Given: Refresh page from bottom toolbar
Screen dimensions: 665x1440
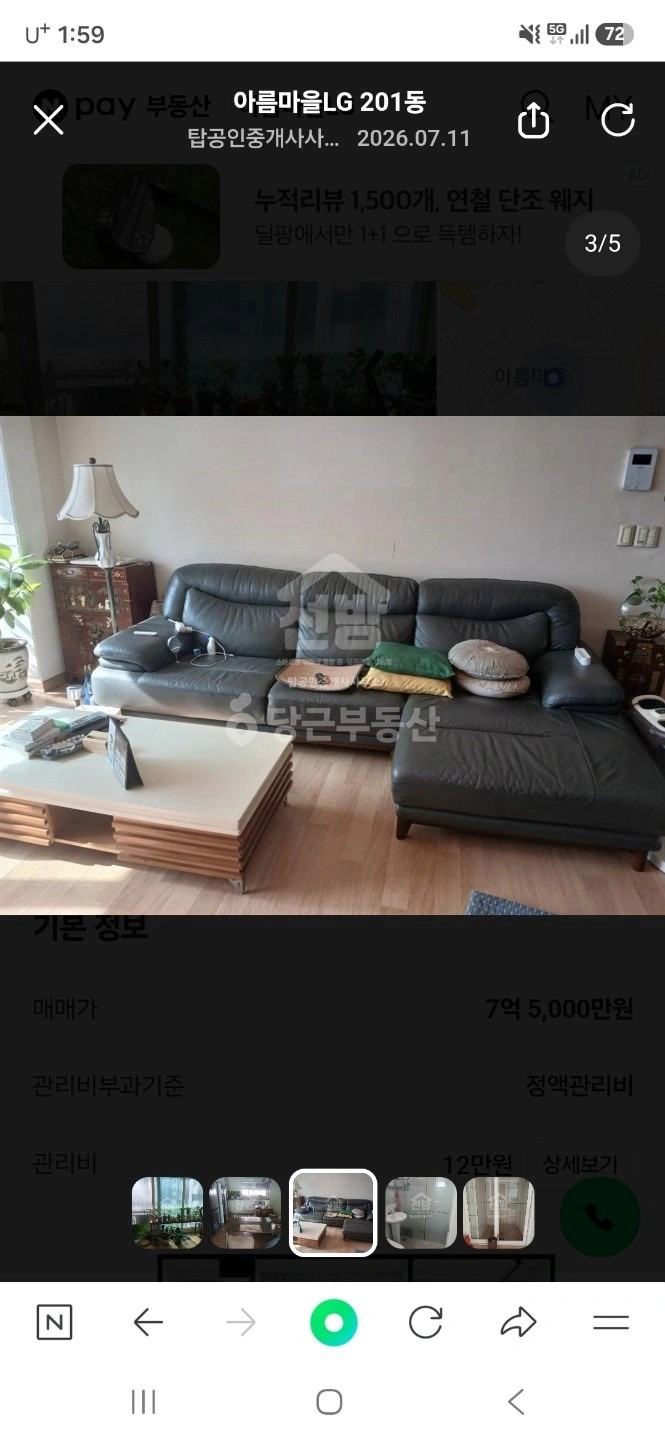Looking at the screenshot, I should (x=426, y=1323).
